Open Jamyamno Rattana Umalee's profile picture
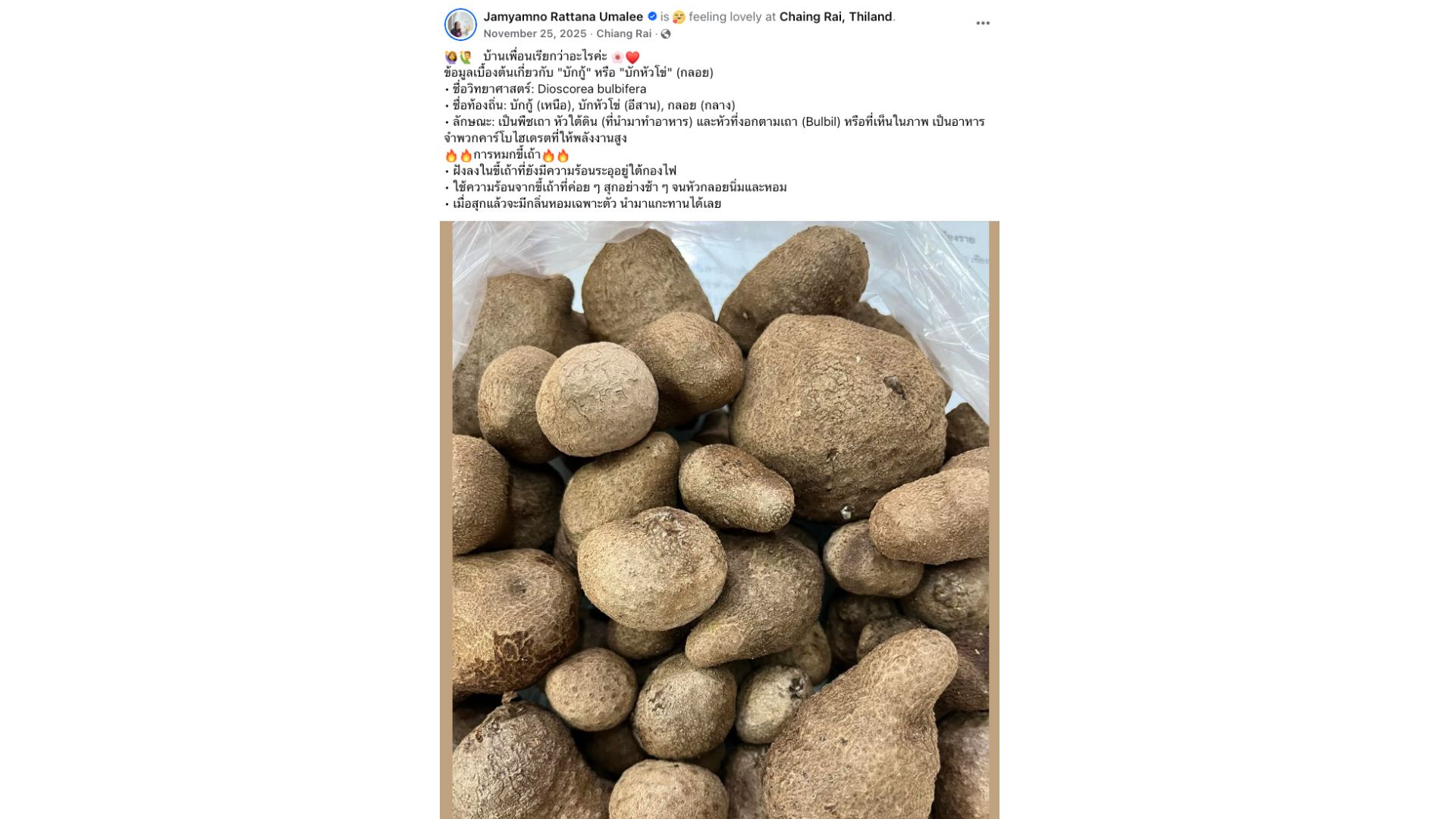The width and height of the screenshot is (1456, 819). (x=460, y=25)
